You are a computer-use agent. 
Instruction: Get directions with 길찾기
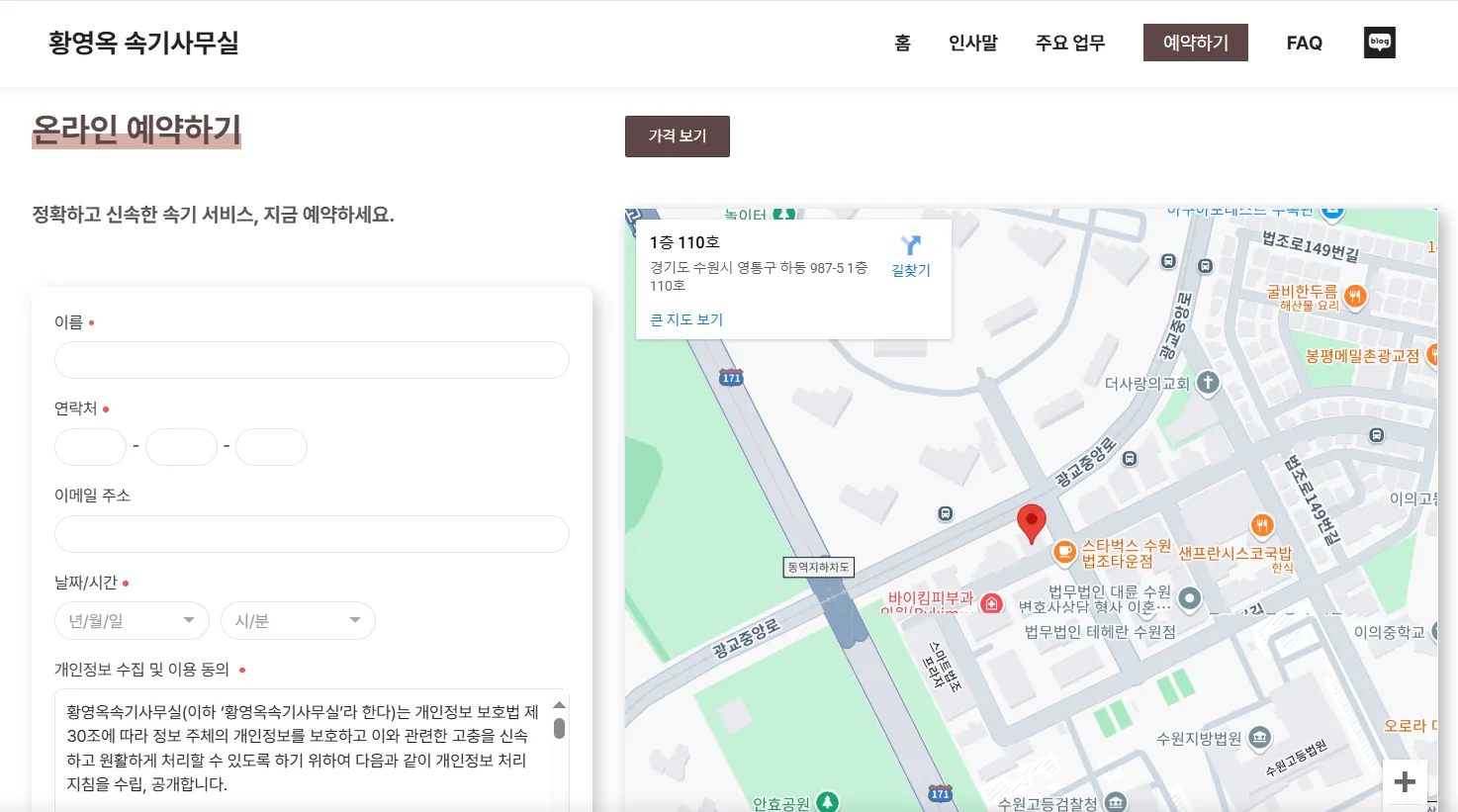(x=911, y=256)
